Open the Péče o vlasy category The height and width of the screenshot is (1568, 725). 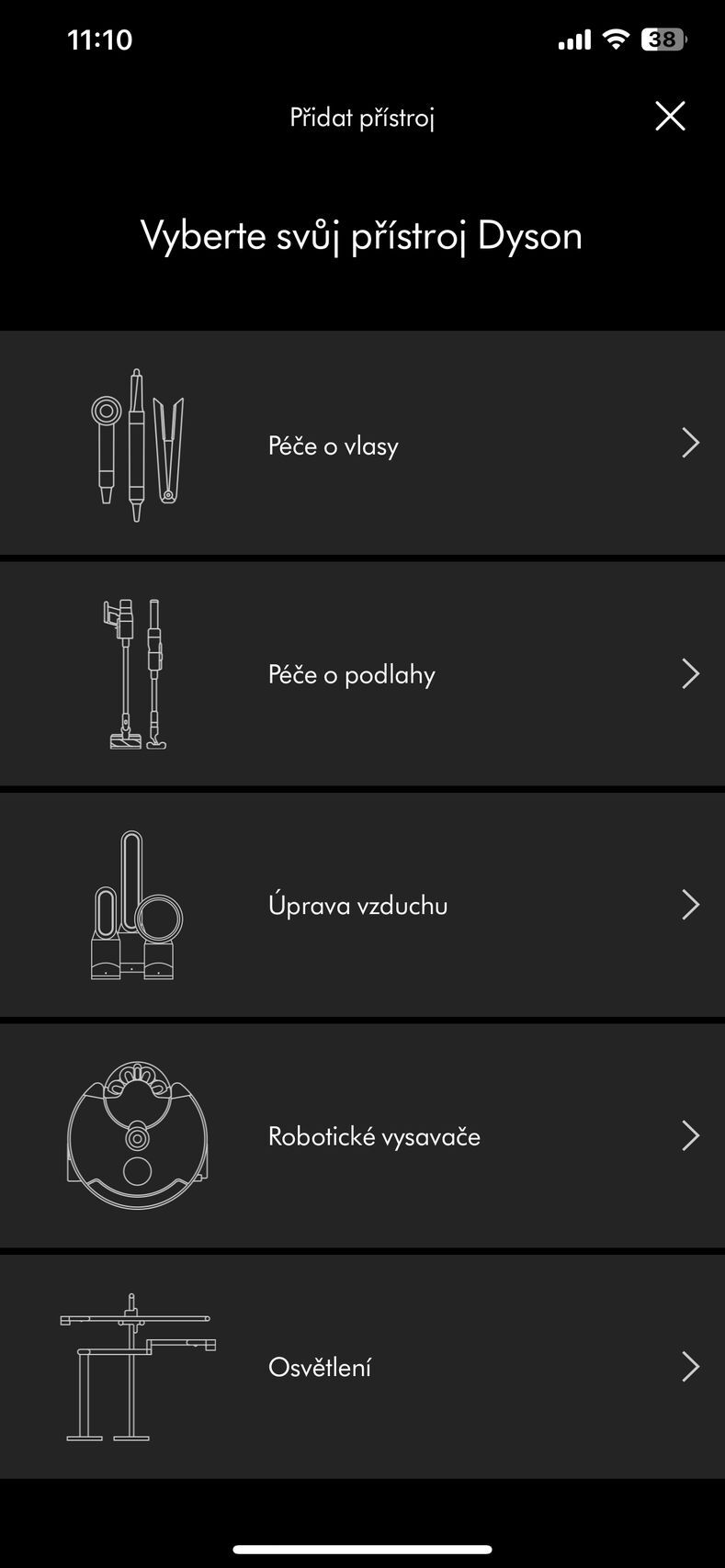362,445
